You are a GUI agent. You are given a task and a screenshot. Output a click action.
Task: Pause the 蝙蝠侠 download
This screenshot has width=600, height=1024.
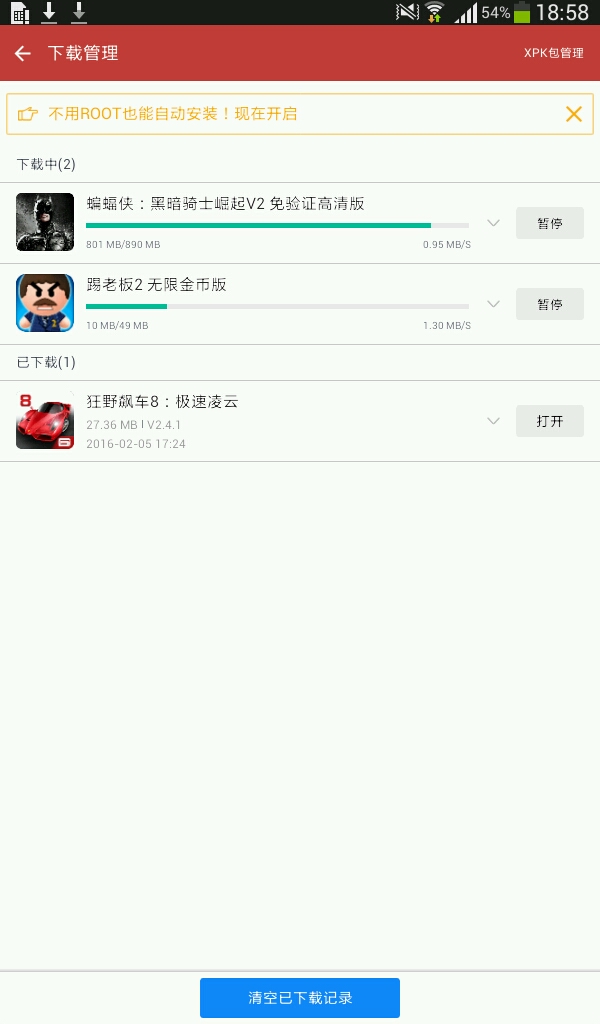pyautogui.click(x=549, y=223)
